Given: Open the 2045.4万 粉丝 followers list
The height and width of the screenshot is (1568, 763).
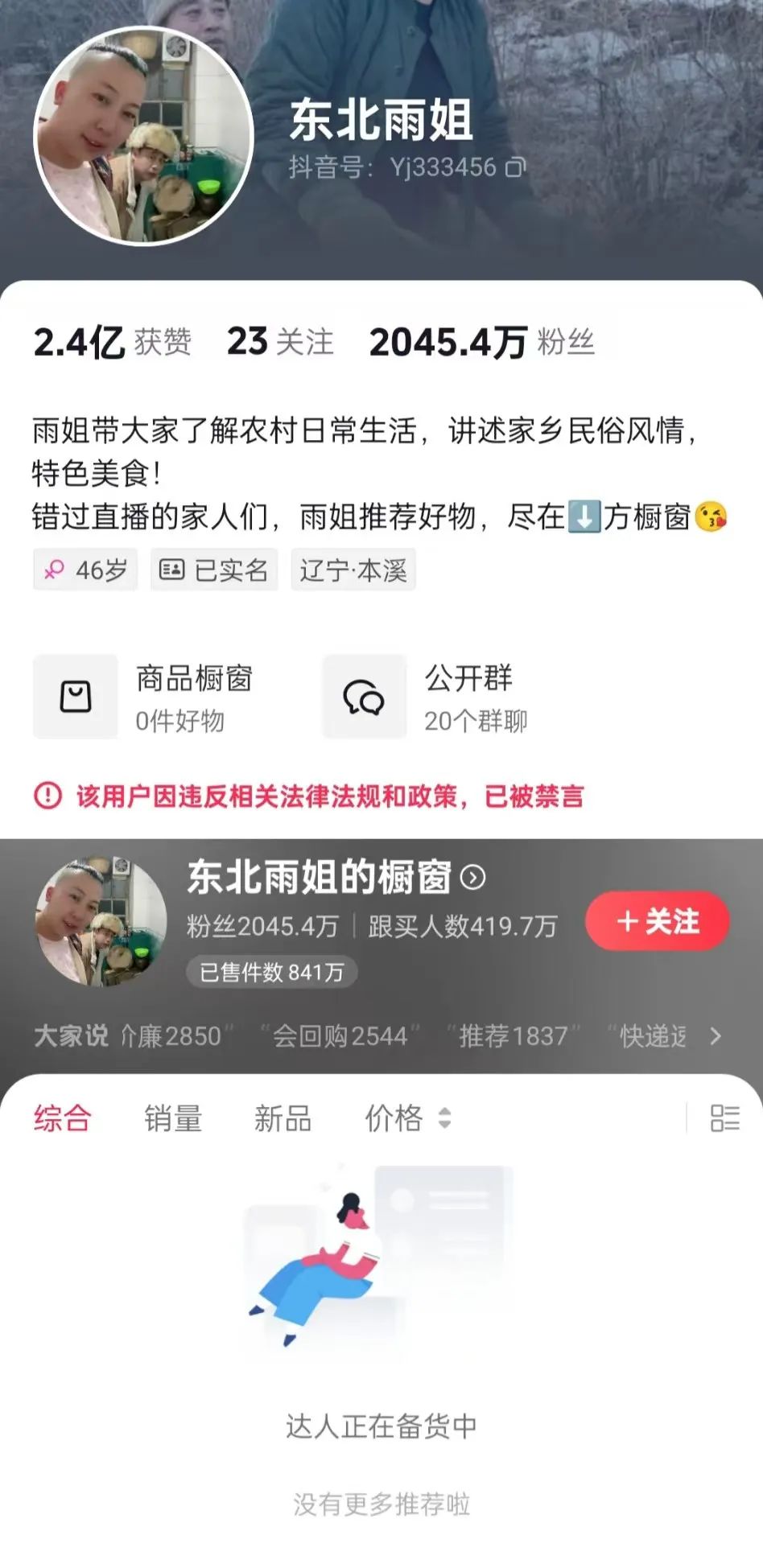Looking at the screenshot, I should [x=481, y=342].
